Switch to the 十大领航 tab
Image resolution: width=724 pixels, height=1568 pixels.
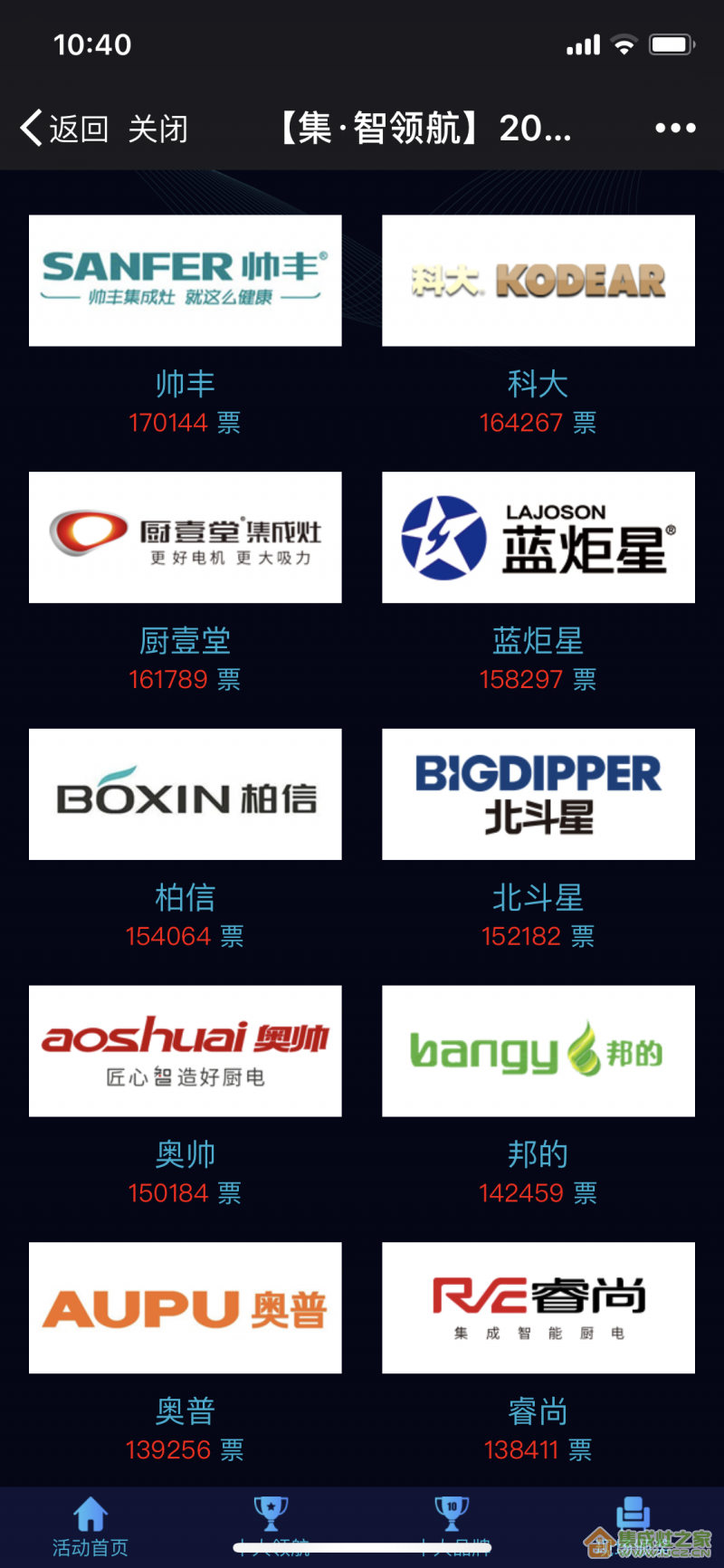pos(271,1527)
